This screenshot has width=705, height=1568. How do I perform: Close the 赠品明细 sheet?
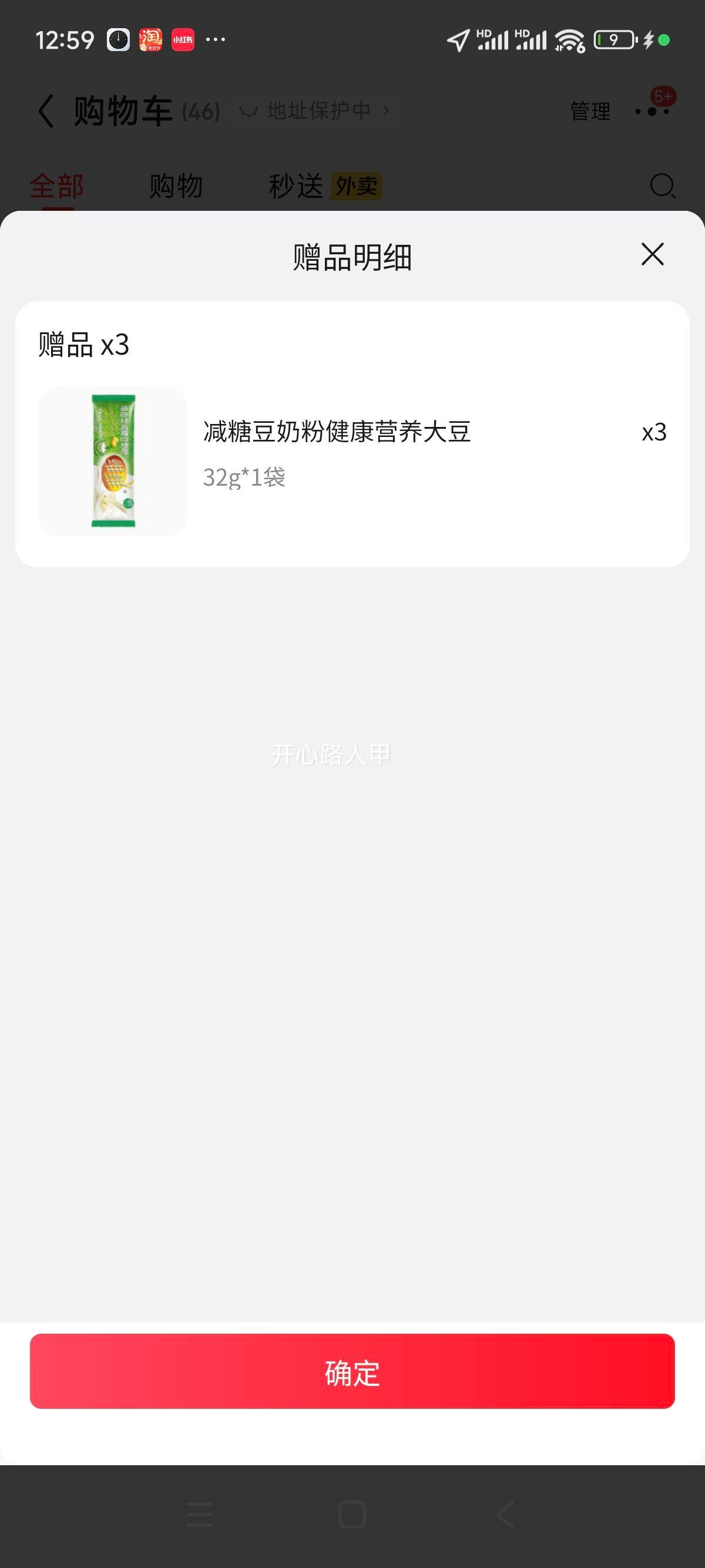point(652,254)
